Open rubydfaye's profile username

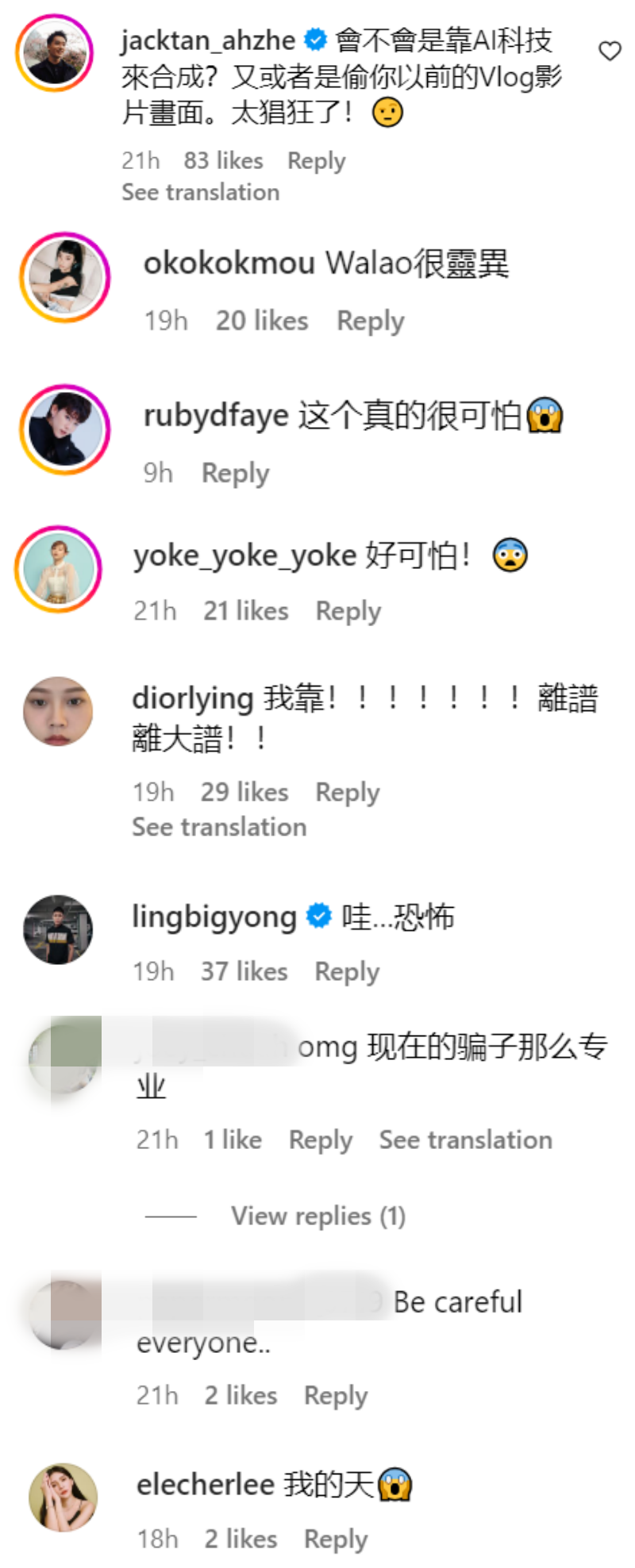point(215,415)
